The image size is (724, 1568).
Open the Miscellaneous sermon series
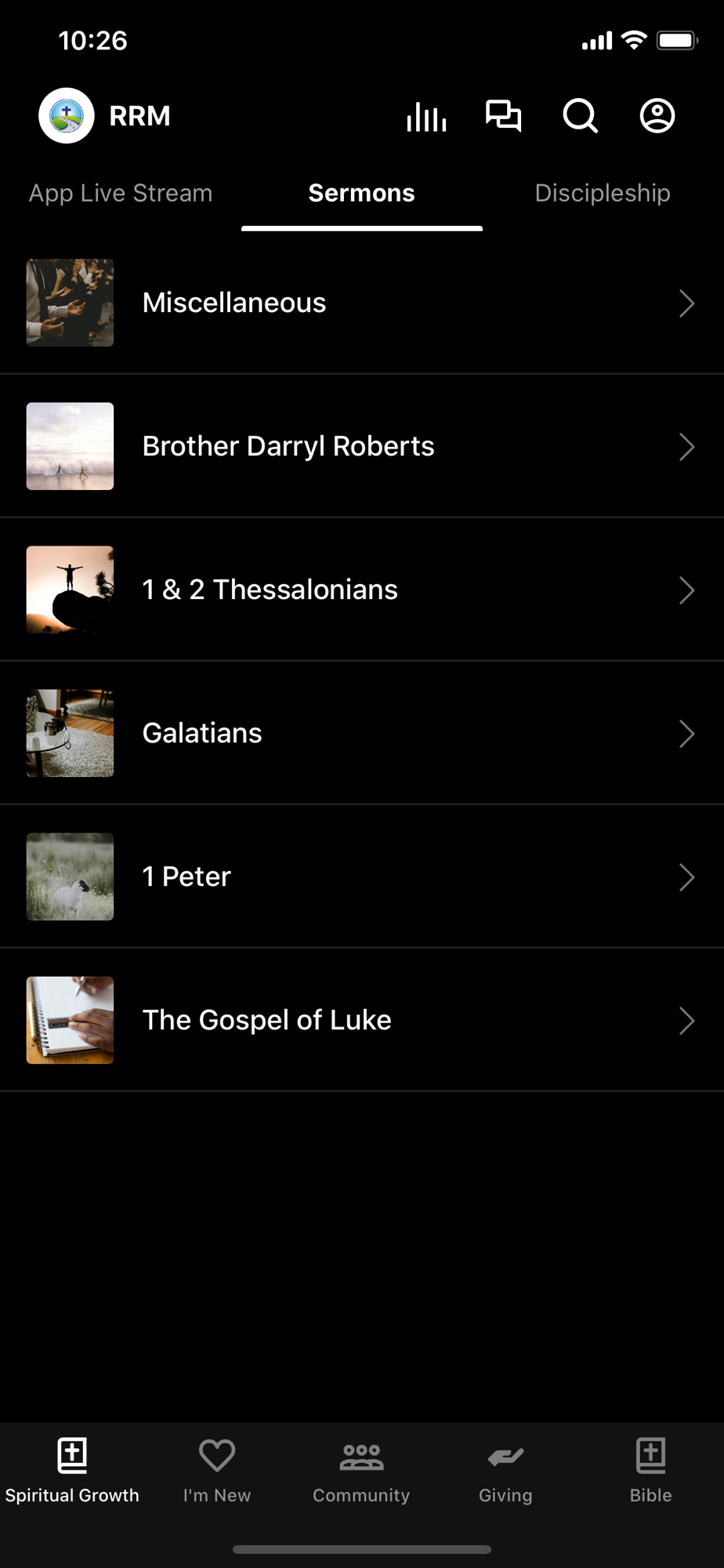point(362,303)
